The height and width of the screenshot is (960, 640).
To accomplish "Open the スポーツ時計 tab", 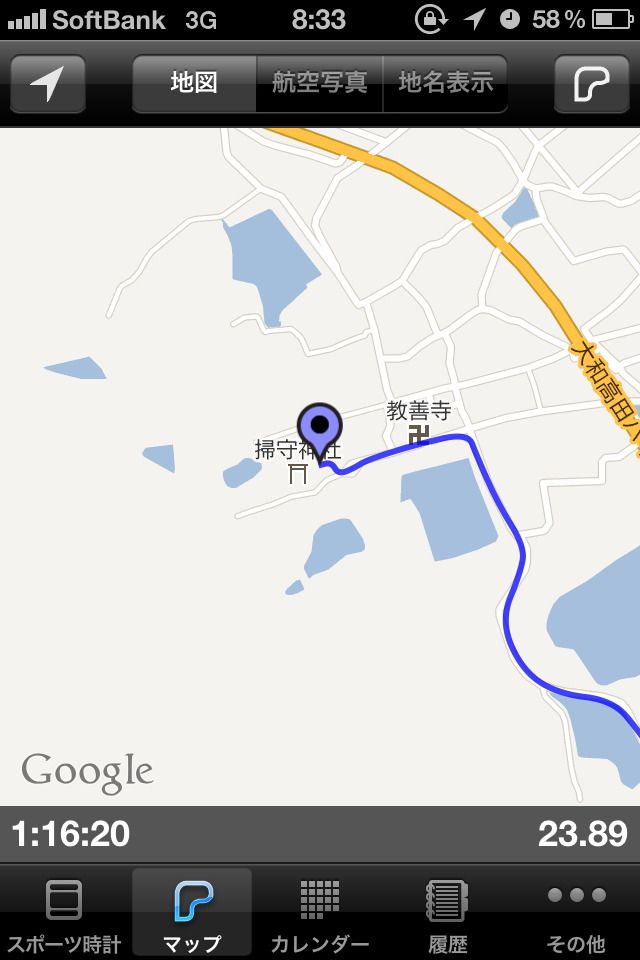I will (64, 914).
